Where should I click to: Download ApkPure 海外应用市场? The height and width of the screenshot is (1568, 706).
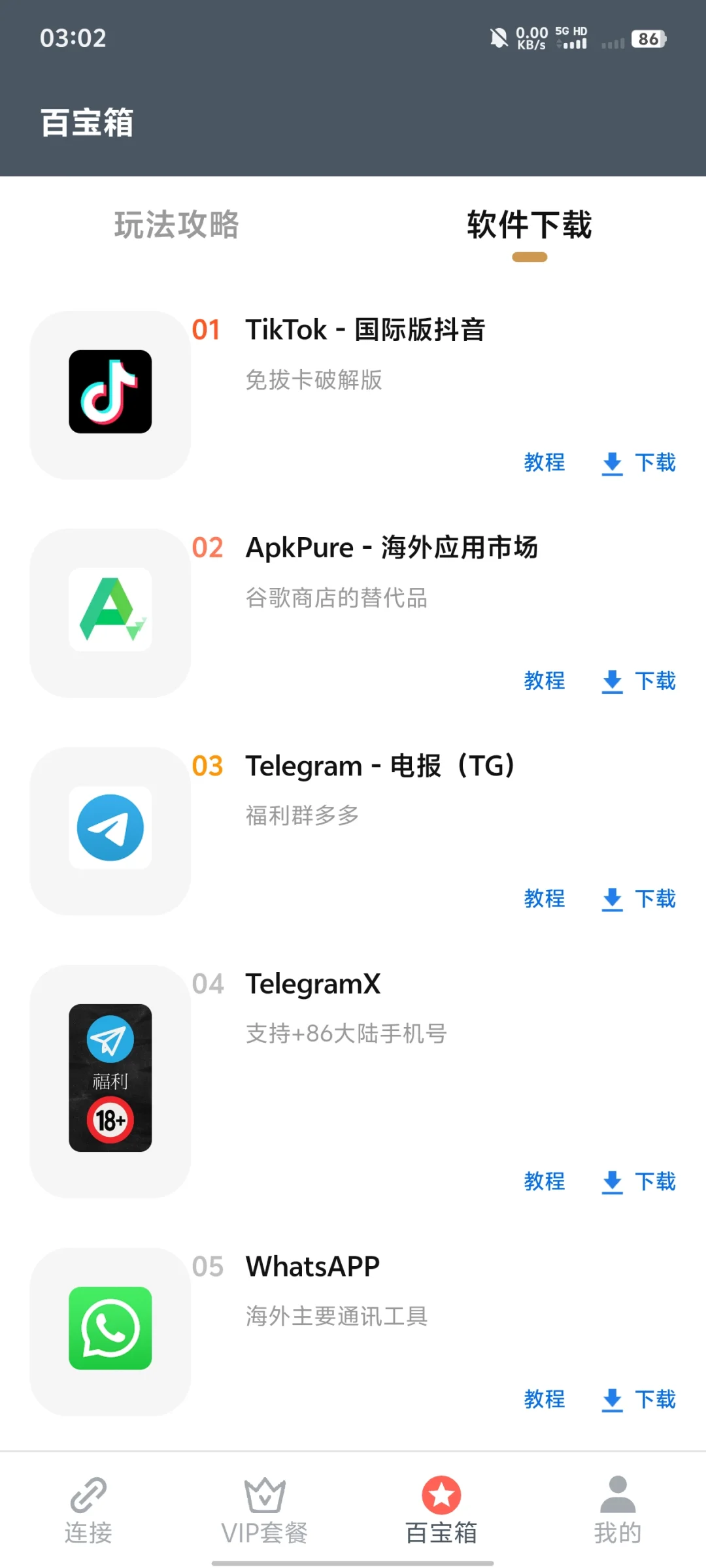(639, 681)
